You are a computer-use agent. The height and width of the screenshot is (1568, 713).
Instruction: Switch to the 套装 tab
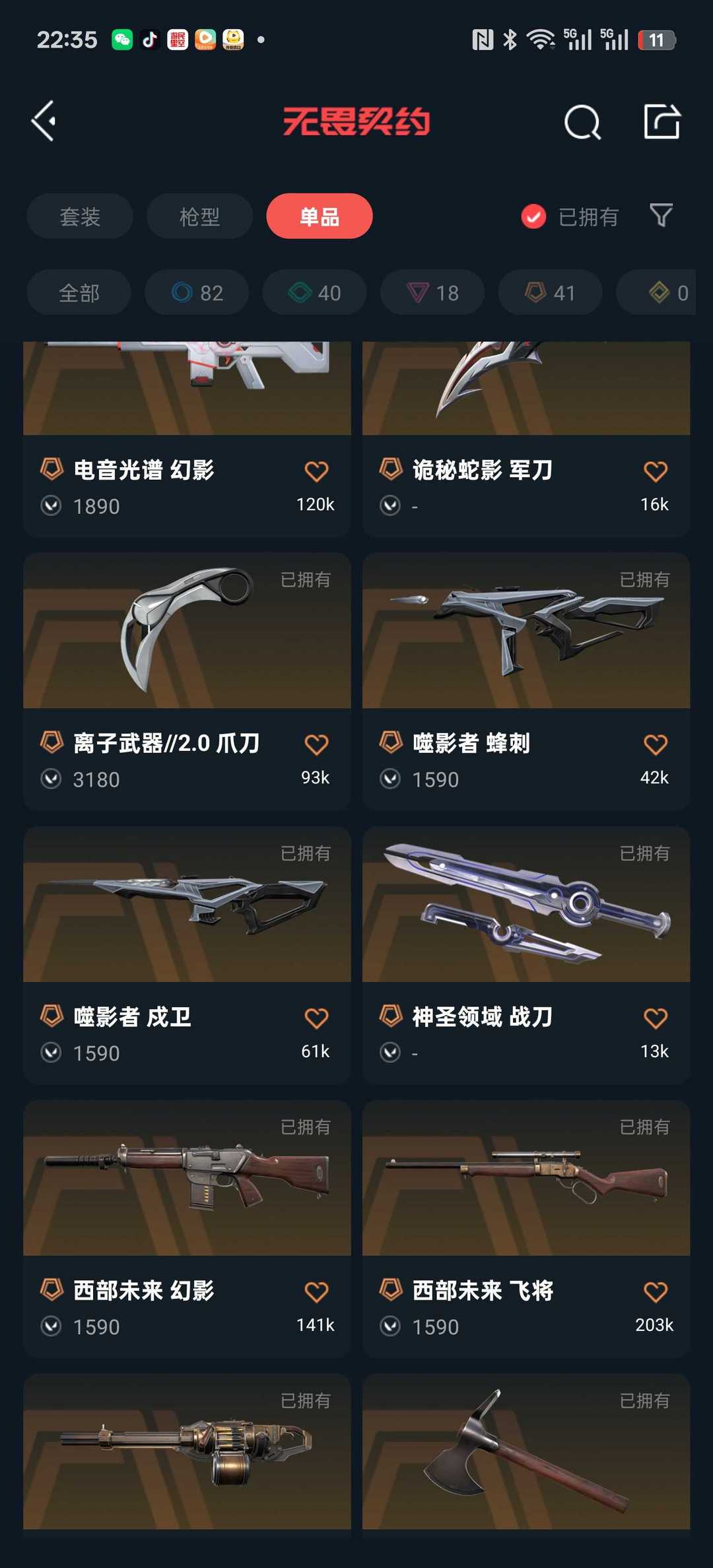point(80,216)
